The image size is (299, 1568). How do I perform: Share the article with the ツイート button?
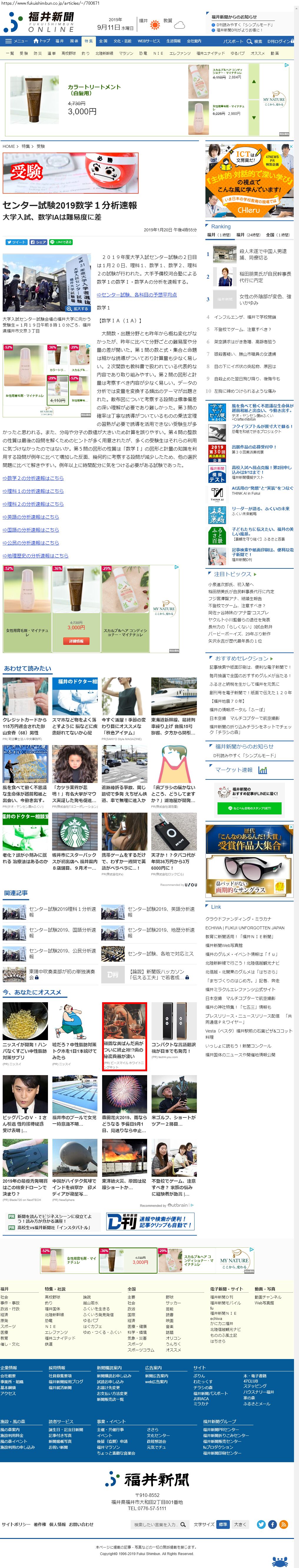pos(16,242)
